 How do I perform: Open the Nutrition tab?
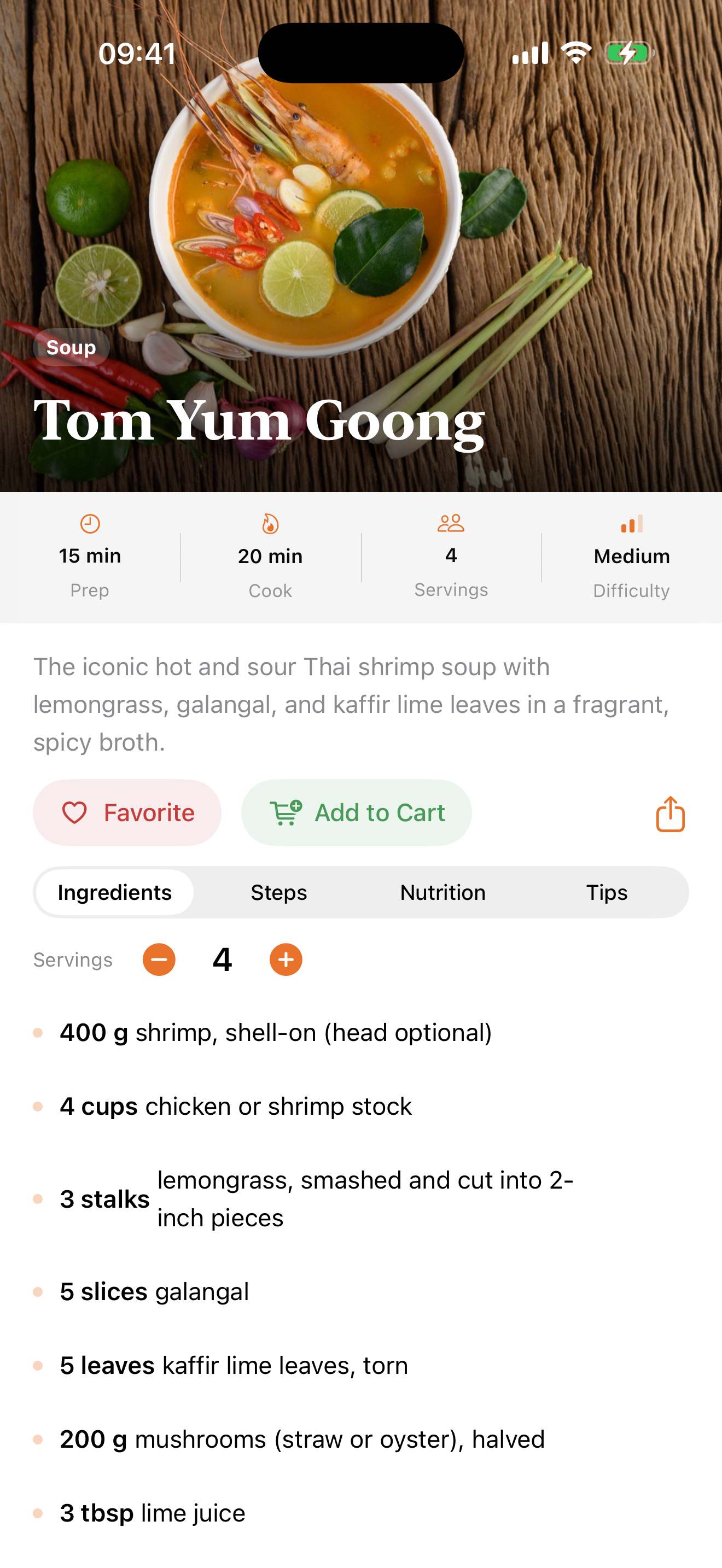click(442, 892)
